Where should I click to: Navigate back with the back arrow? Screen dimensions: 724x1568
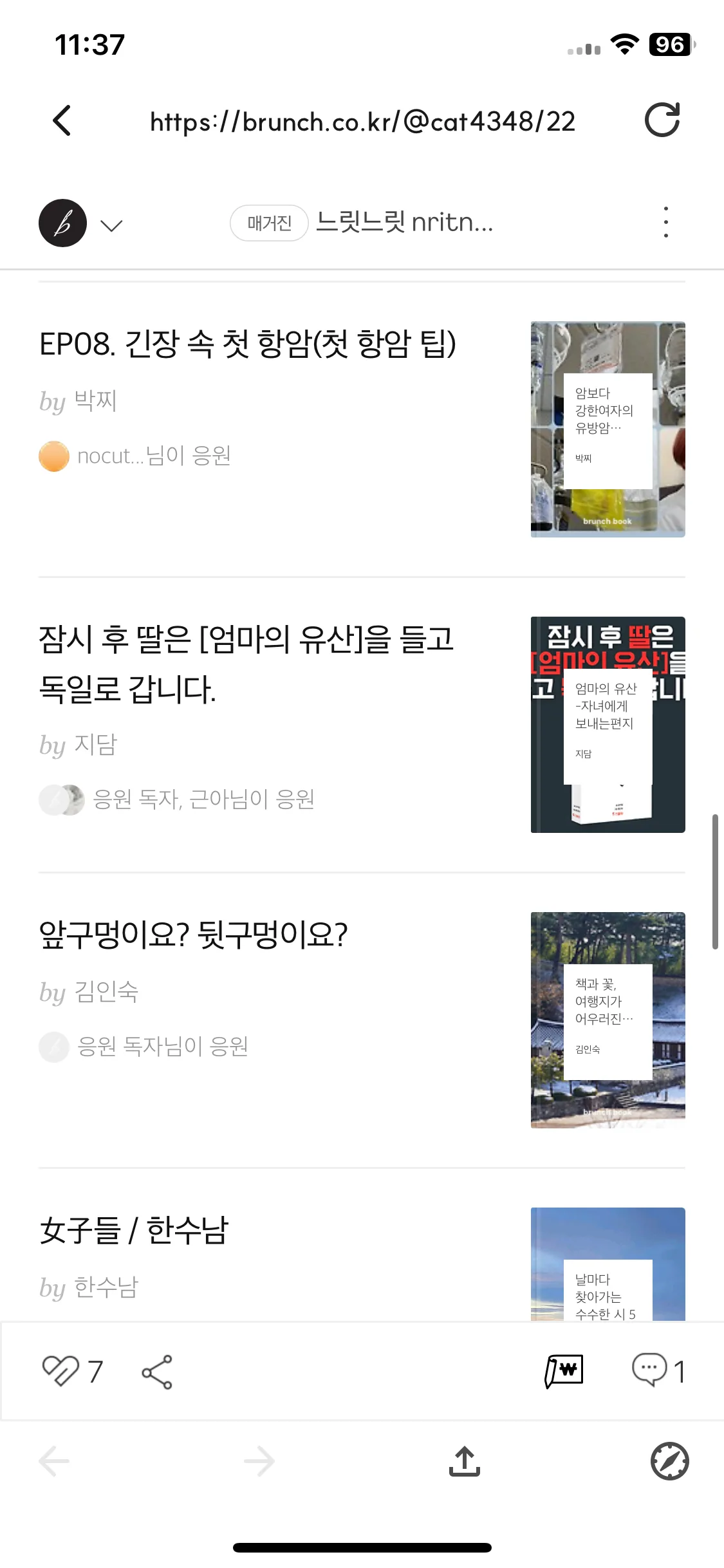(x=62, y=120)
